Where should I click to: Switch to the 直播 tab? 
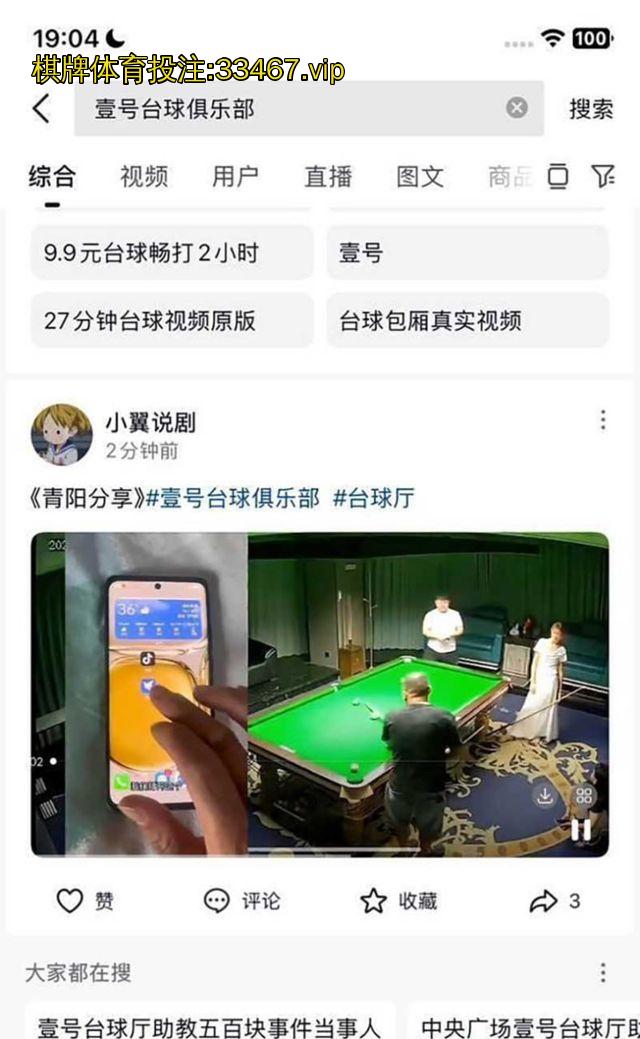pyautogui.click(x=328, y=177)
